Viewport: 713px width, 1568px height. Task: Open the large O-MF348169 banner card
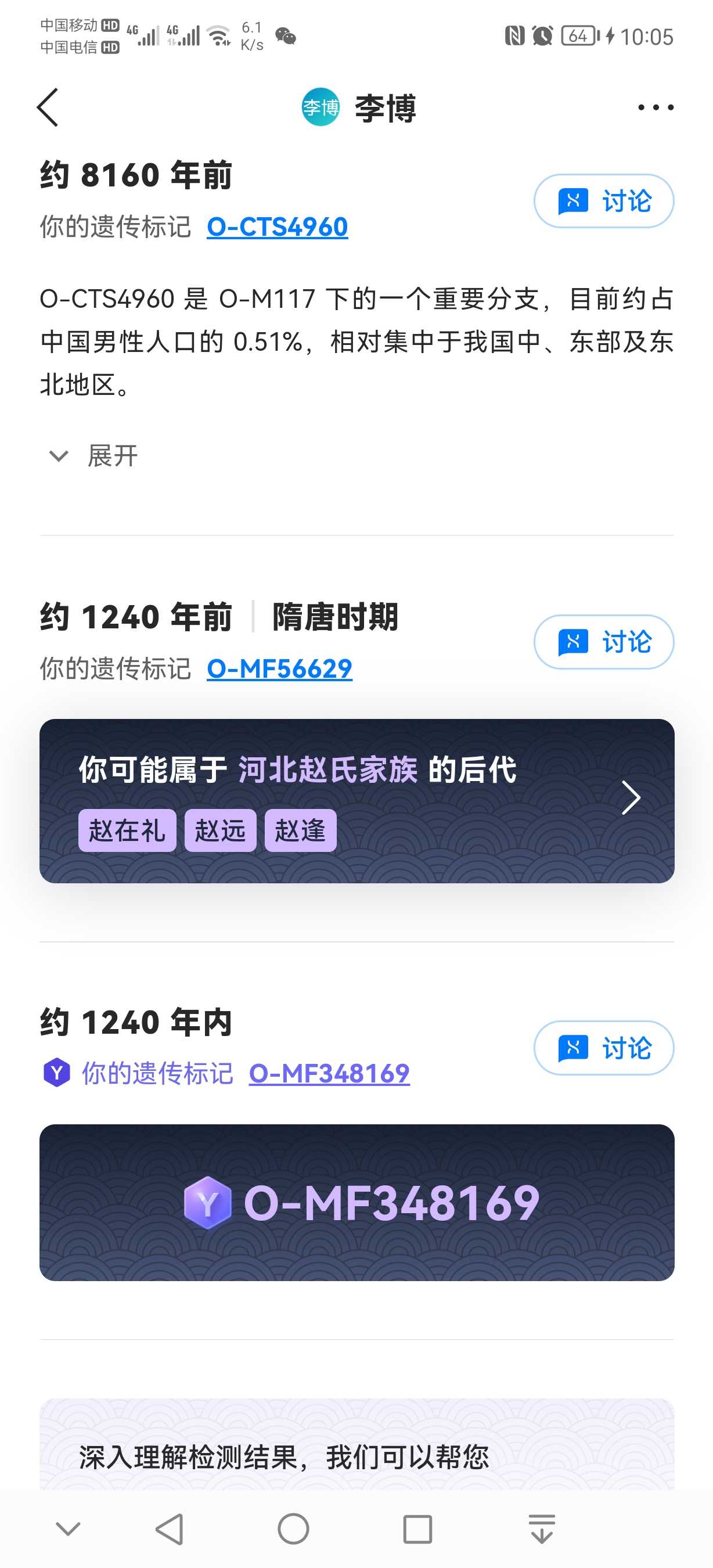pos(356,1202)
